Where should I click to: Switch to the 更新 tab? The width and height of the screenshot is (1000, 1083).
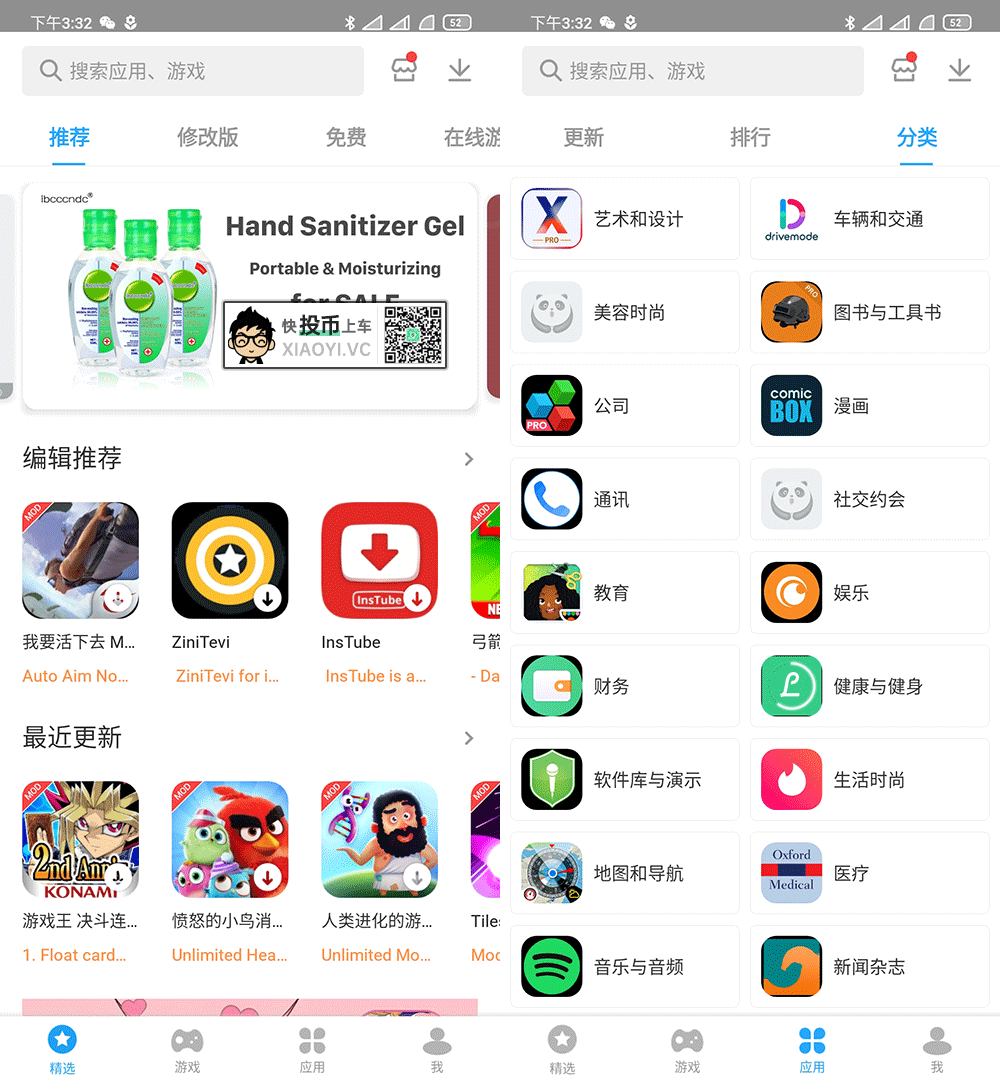click(583, 138)
